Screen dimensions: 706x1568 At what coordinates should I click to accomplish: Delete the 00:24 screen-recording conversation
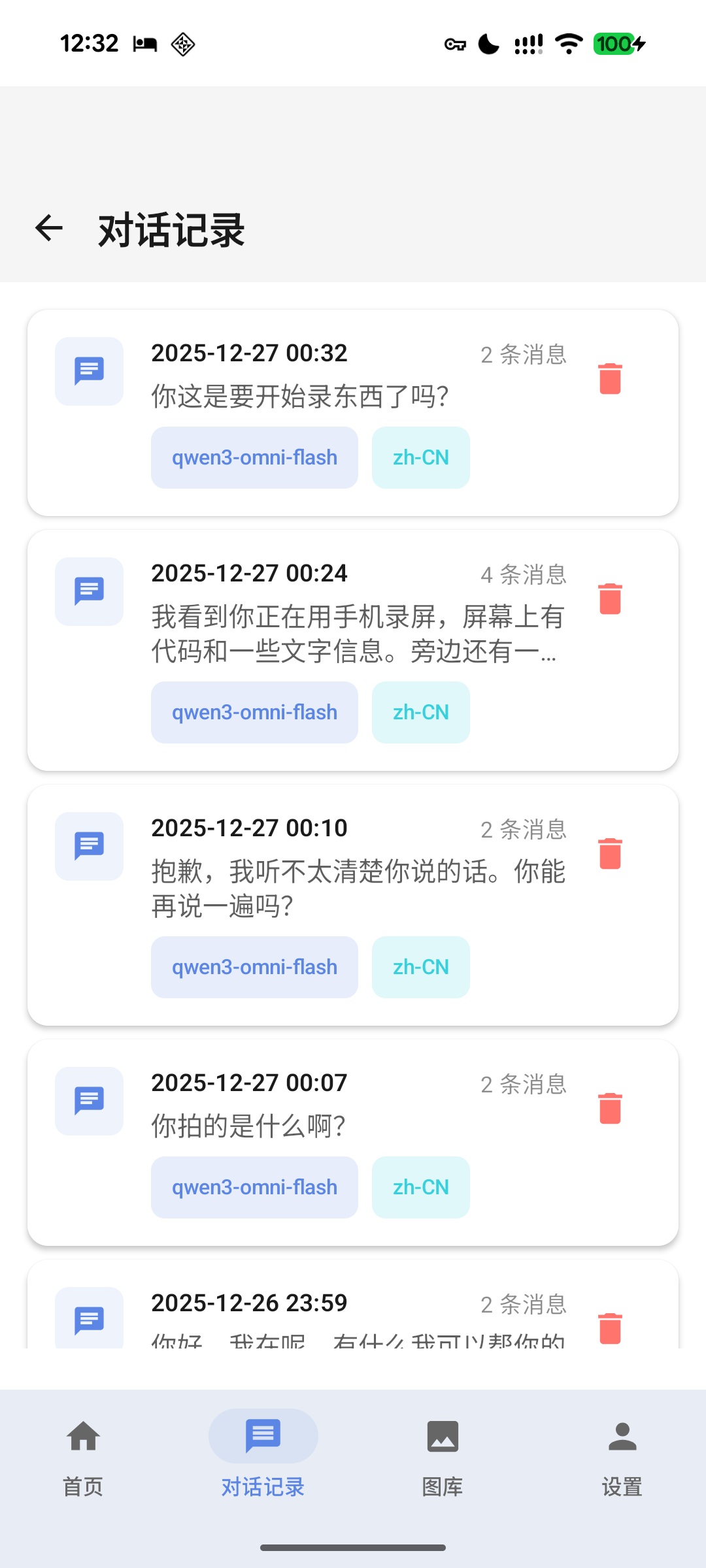[609, 599]
